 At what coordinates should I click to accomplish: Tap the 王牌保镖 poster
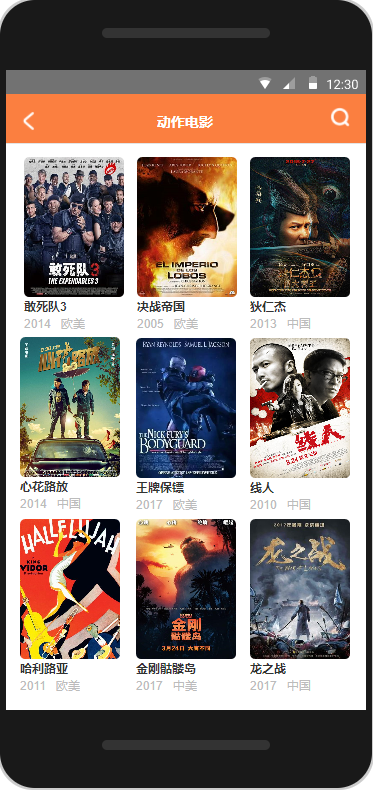(x=186, y=408)
